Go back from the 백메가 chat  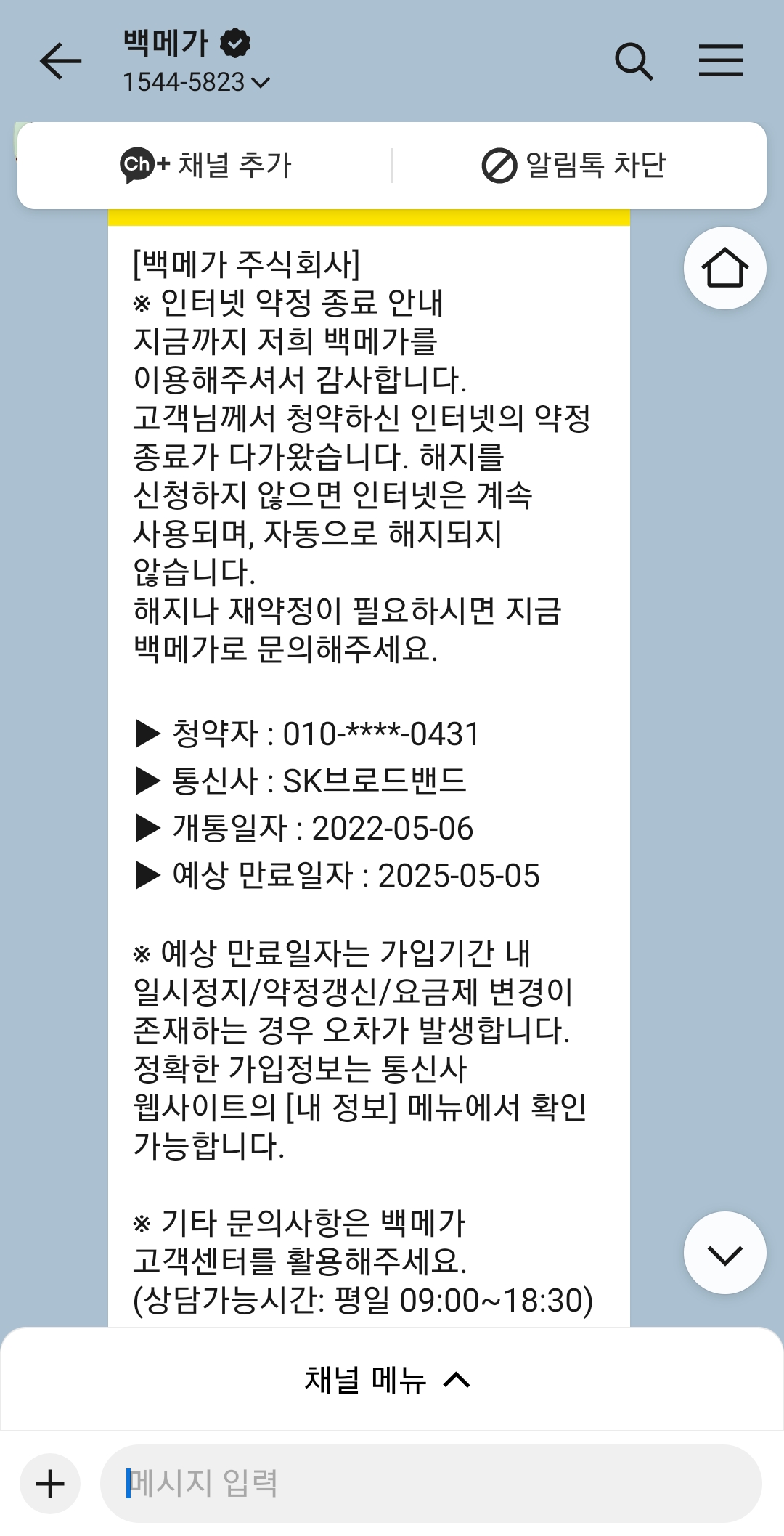tap(60, 61)
